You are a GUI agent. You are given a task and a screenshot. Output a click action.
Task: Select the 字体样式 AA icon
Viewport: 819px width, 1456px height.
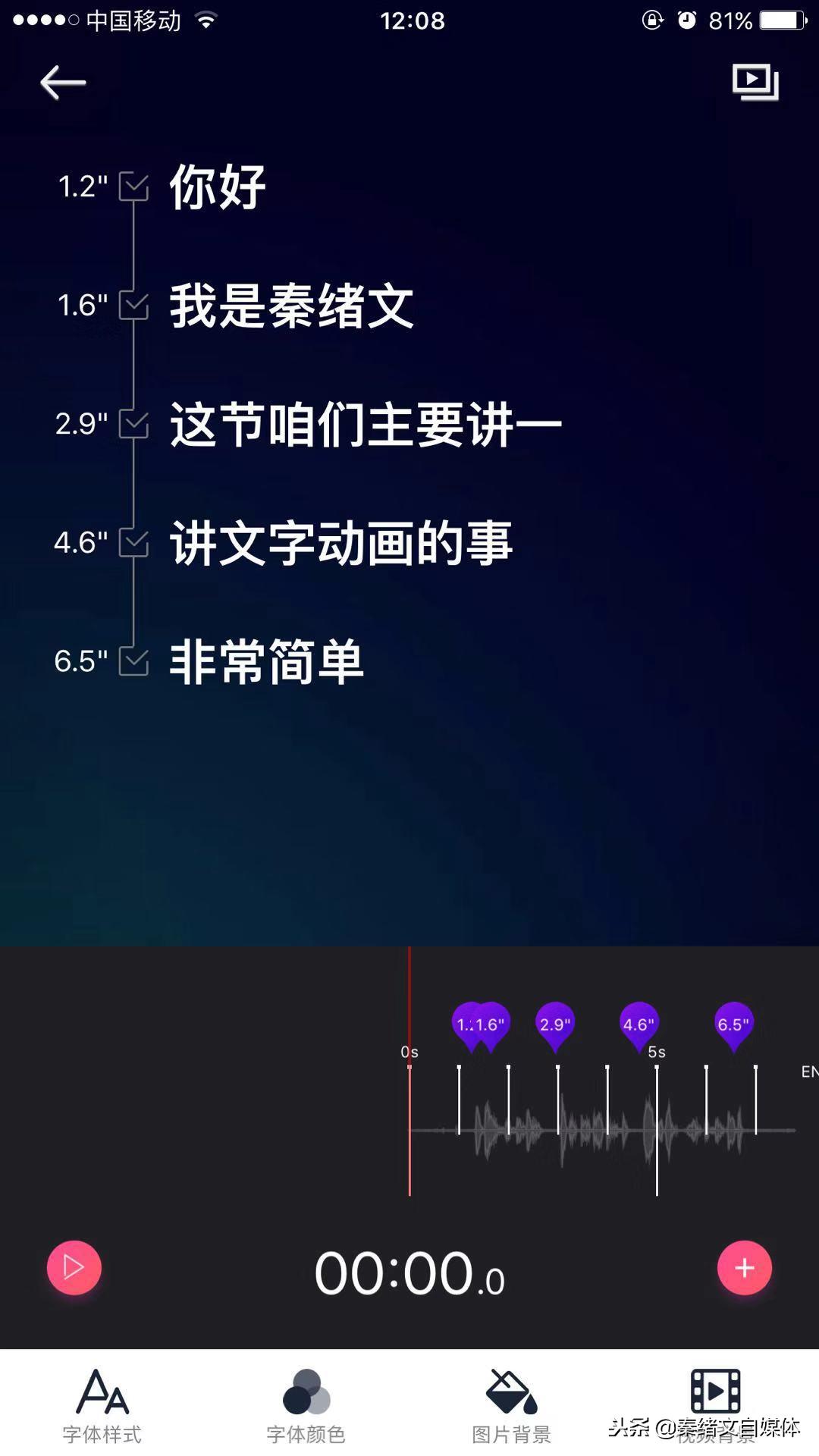[102, 1394]
